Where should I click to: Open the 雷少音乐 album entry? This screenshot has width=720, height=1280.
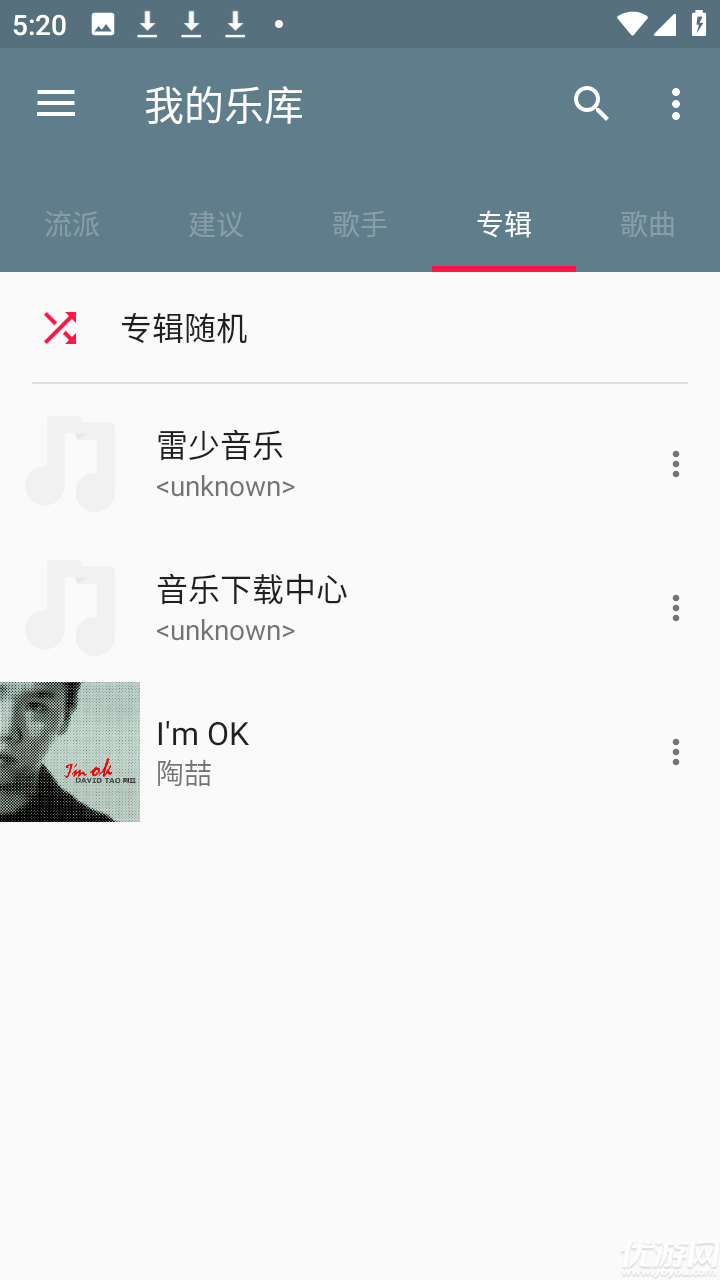[300, 463]
